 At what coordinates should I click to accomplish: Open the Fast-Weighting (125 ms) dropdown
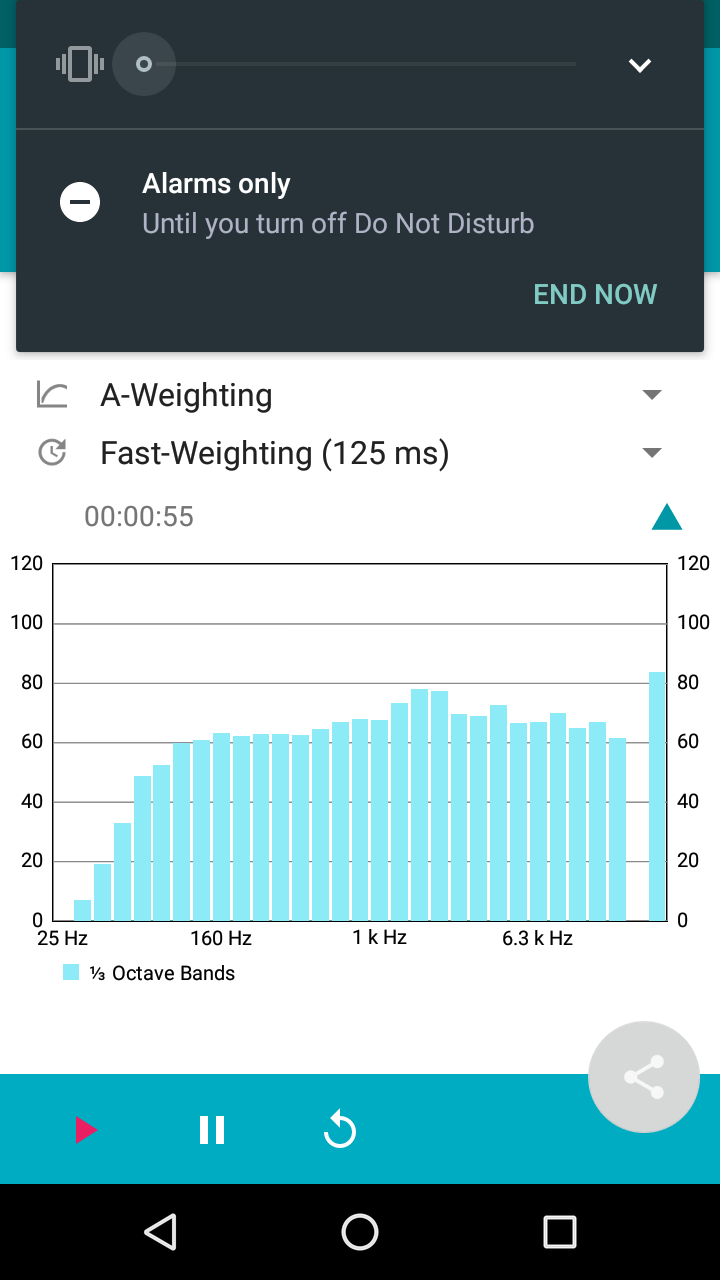pos(360,453)
